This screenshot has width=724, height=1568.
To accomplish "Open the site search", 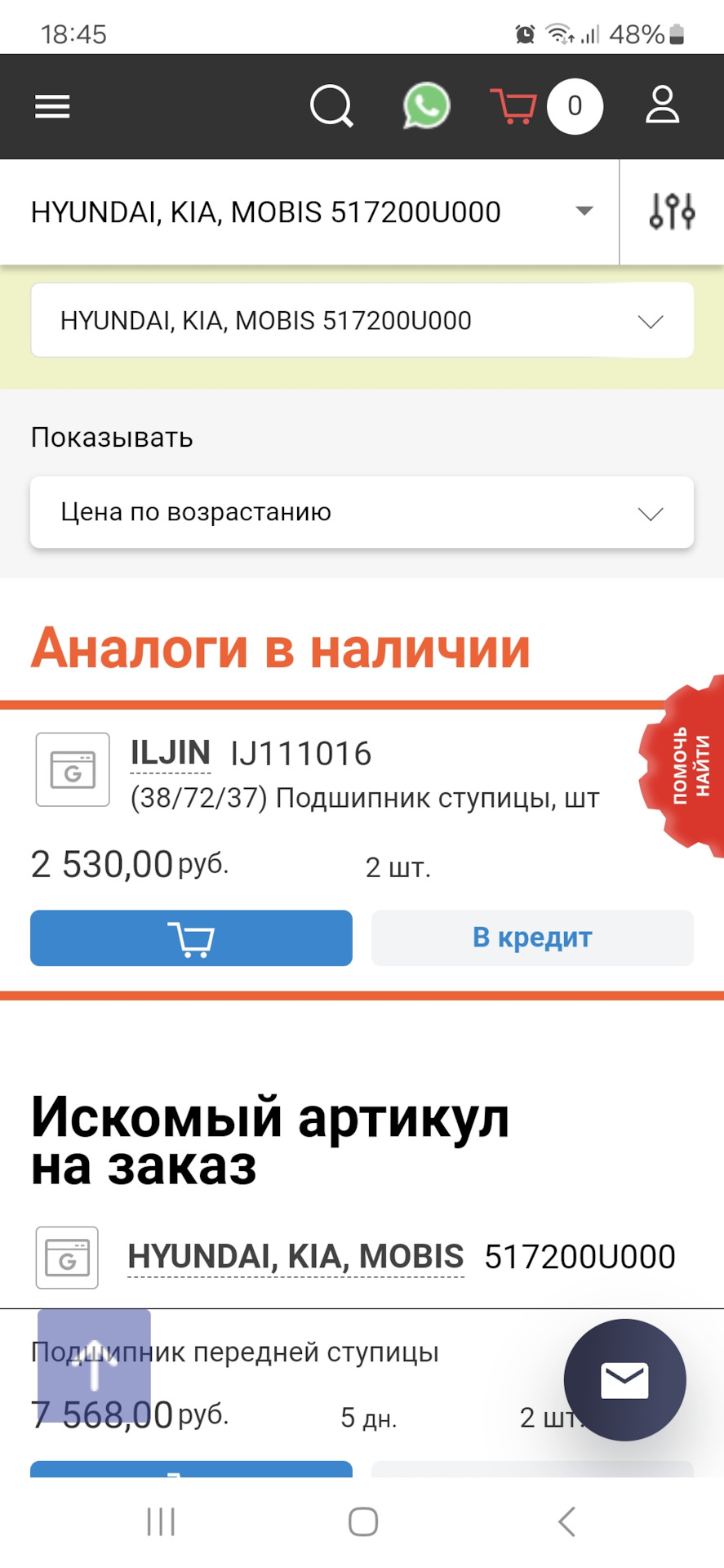I will click(x=331, y=106).
